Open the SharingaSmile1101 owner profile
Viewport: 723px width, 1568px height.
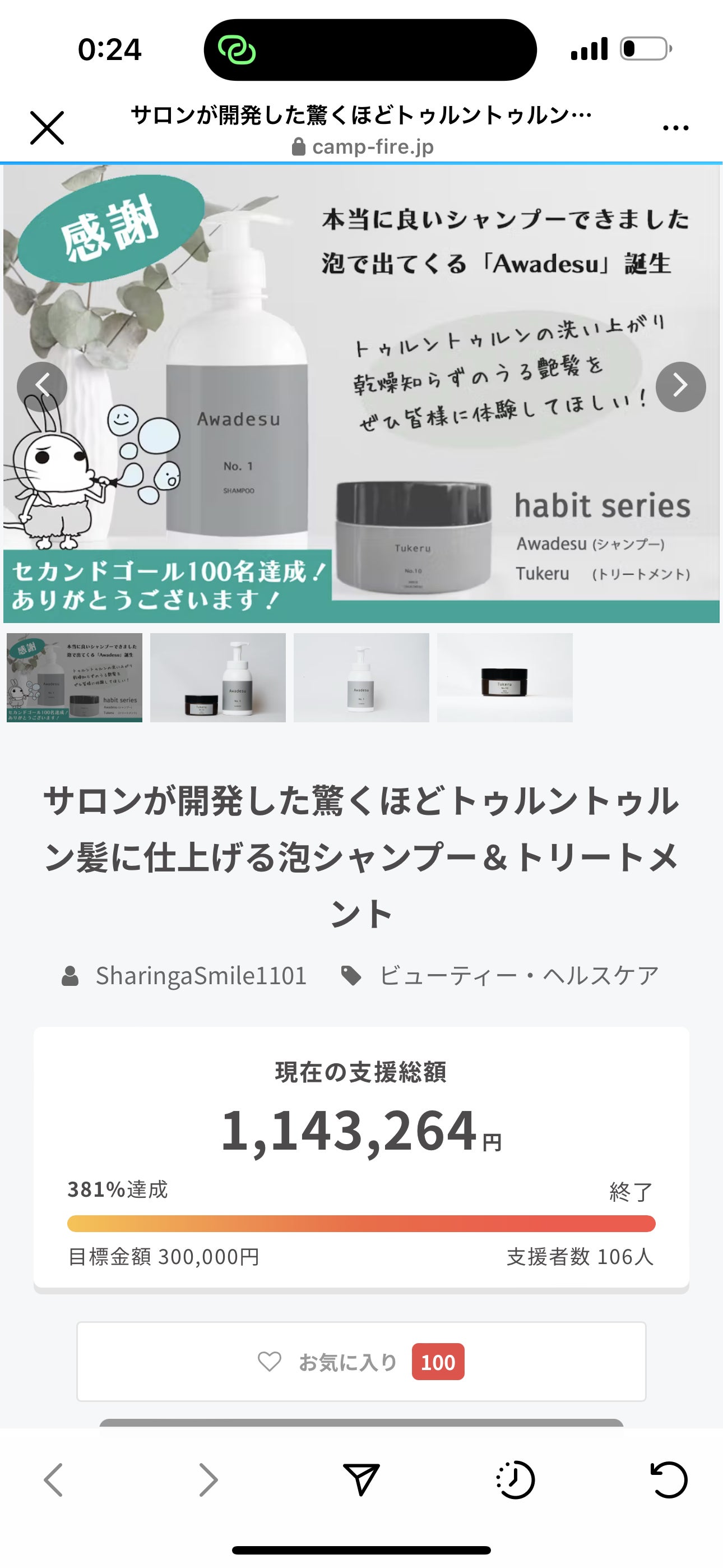[x=201, y=976]
